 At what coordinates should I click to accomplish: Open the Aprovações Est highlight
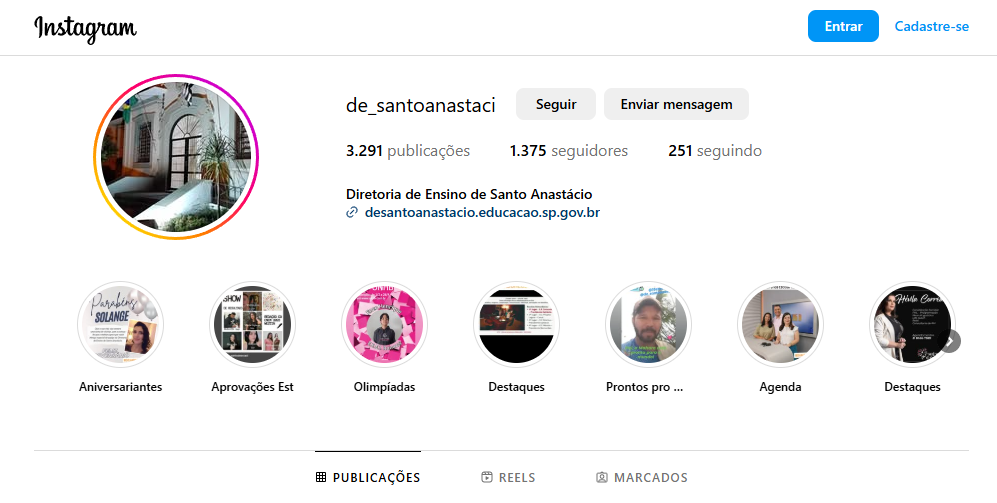pyautogui.click(x=252, y=325)
